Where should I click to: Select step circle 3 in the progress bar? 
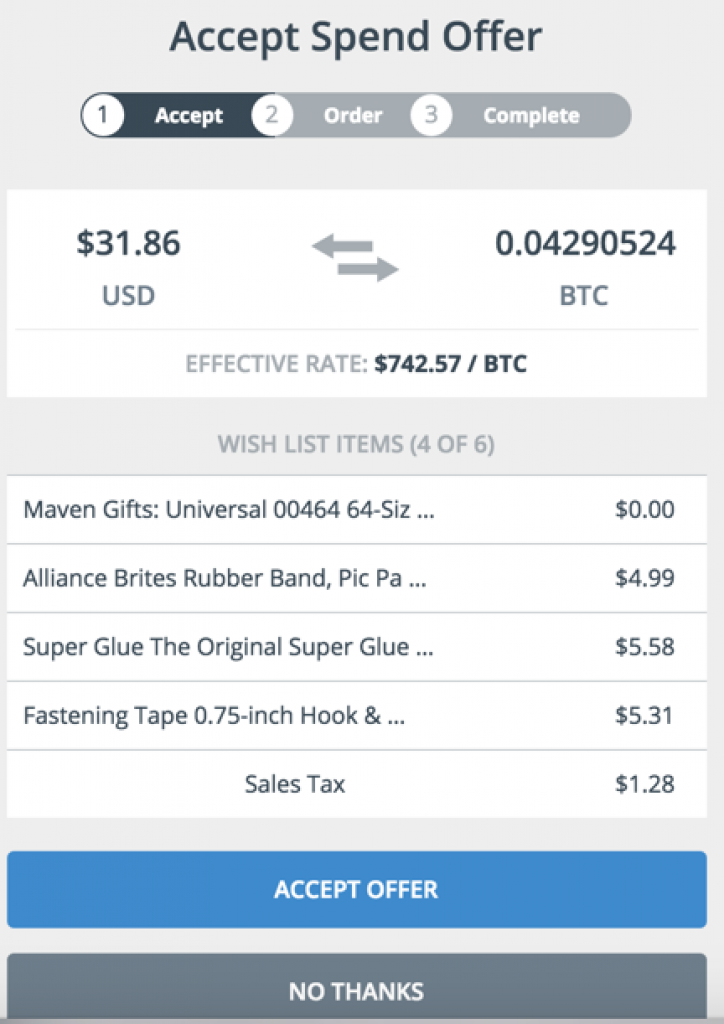(x=431, y=115)
